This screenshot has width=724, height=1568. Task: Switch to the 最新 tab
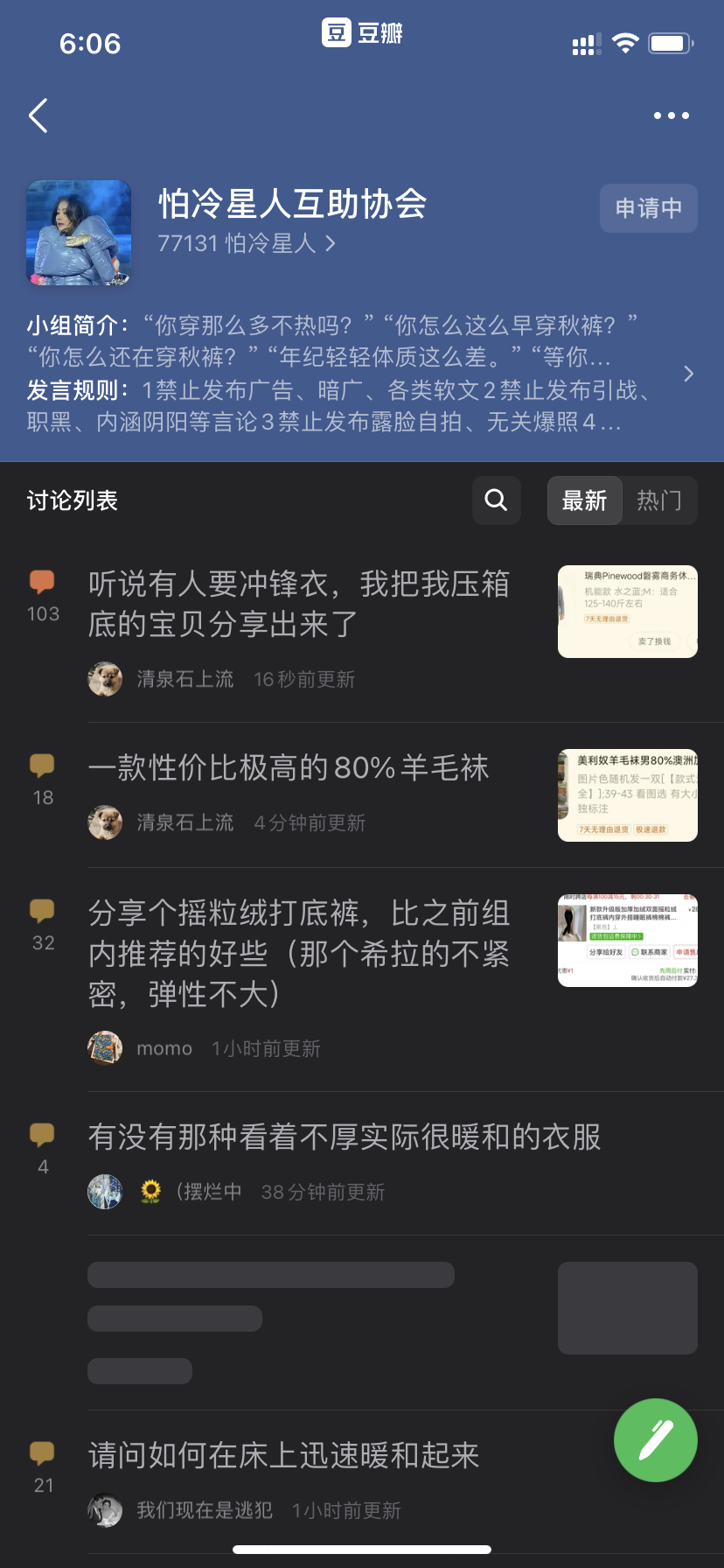click(x=584, y=500)
